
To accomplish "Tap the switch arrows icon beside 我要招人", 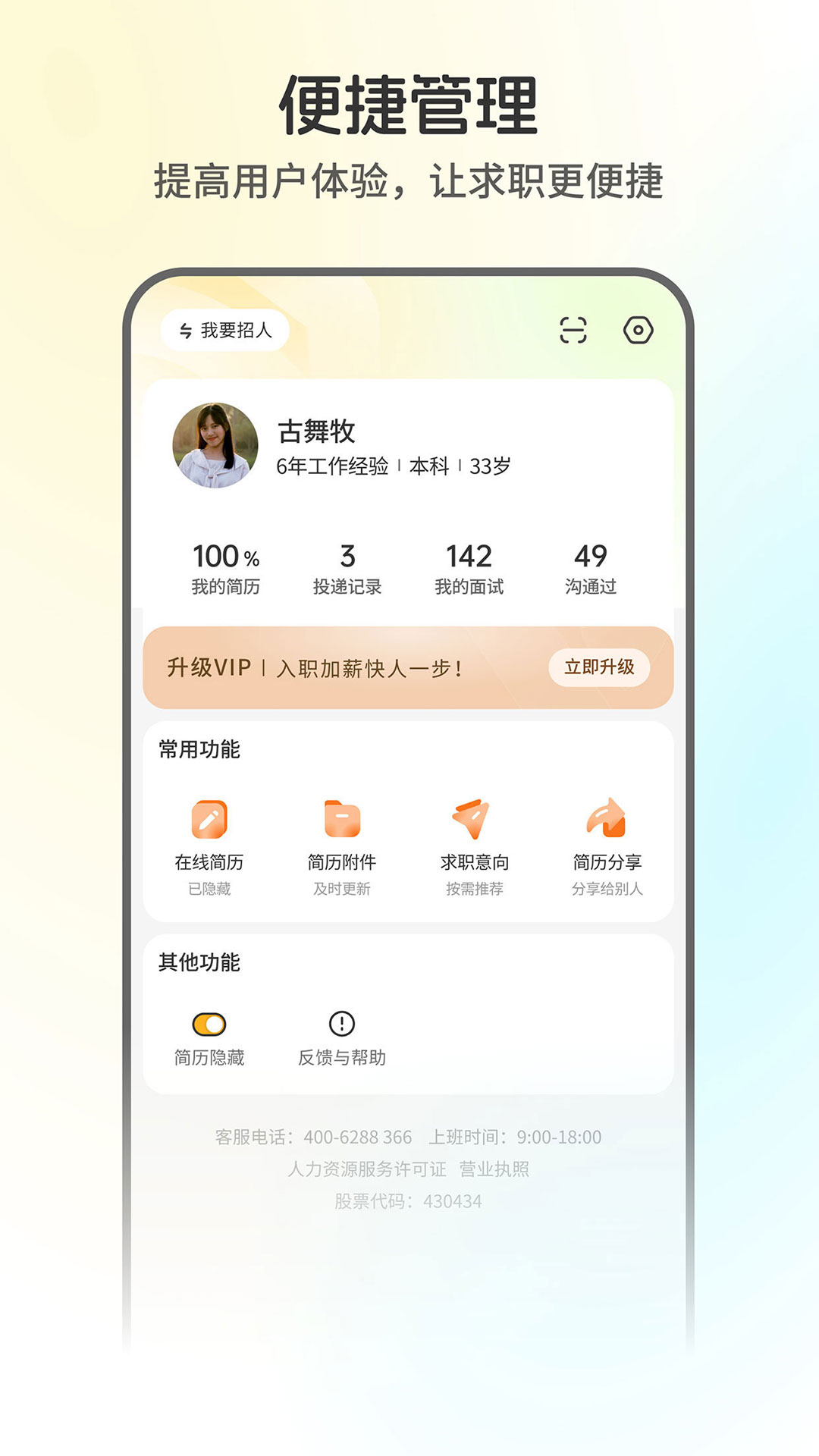I will point(184,329).
